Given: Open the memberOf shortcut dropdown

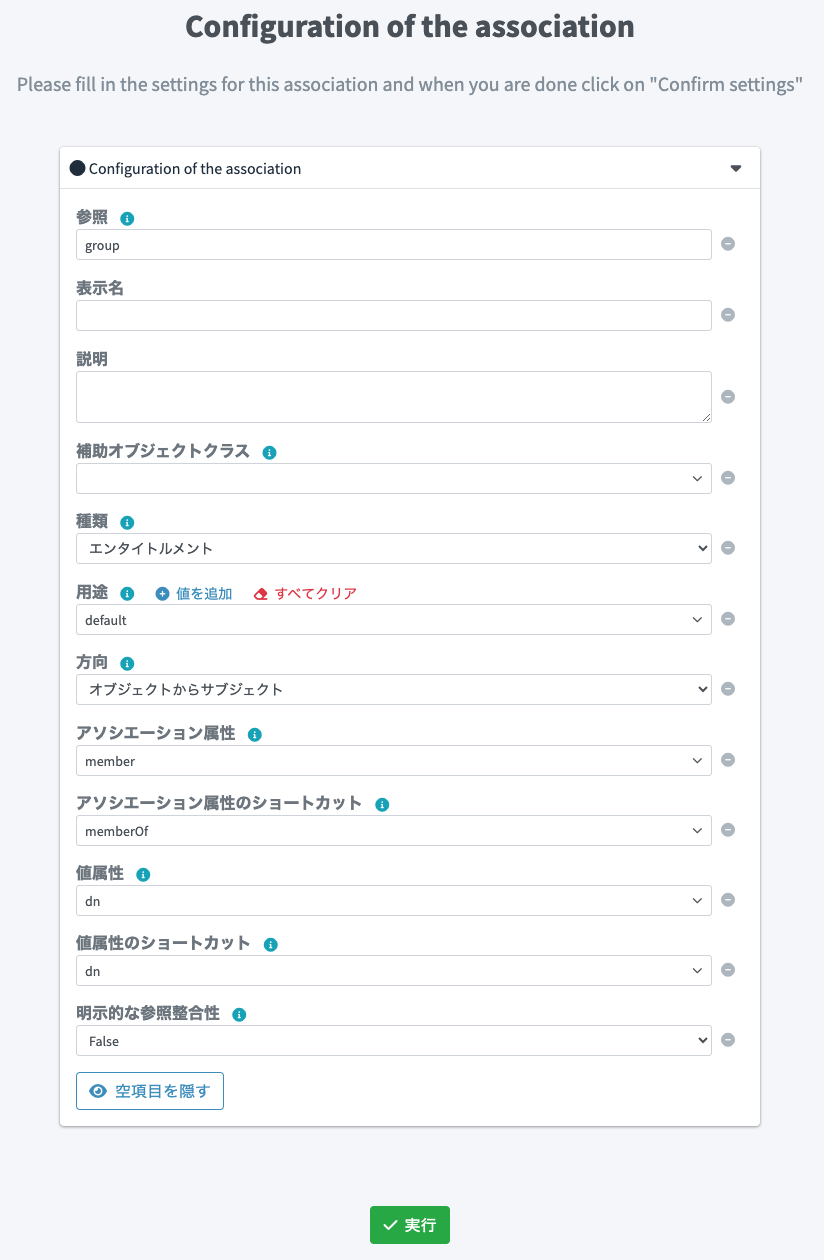Looking at the screenshot, I should (393, 830).
